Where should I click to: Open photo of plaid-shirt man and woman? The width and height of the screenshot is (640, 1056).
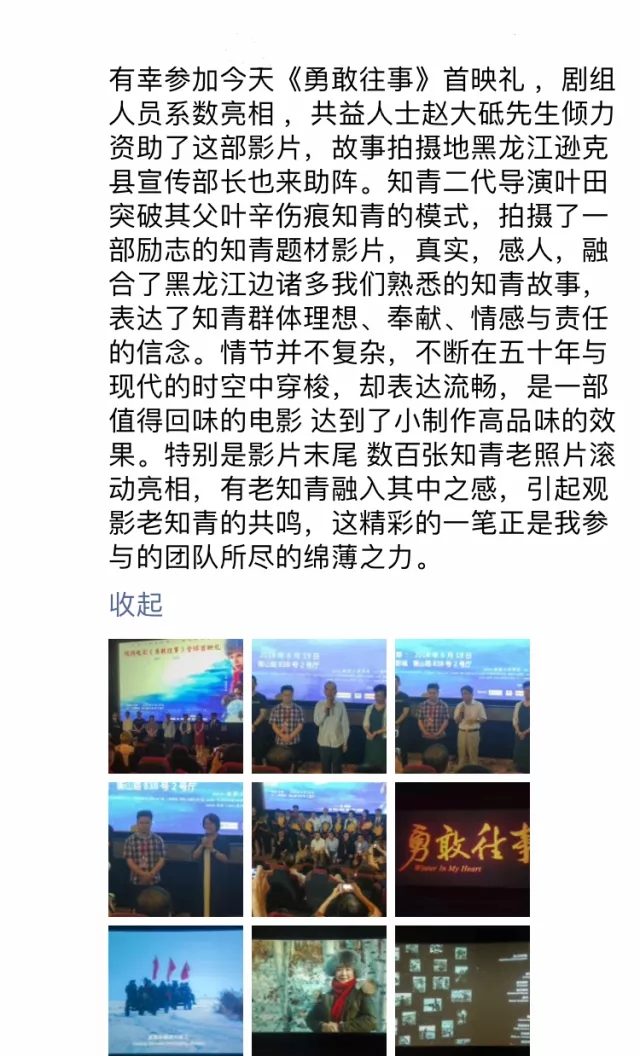tap(175, 848)
